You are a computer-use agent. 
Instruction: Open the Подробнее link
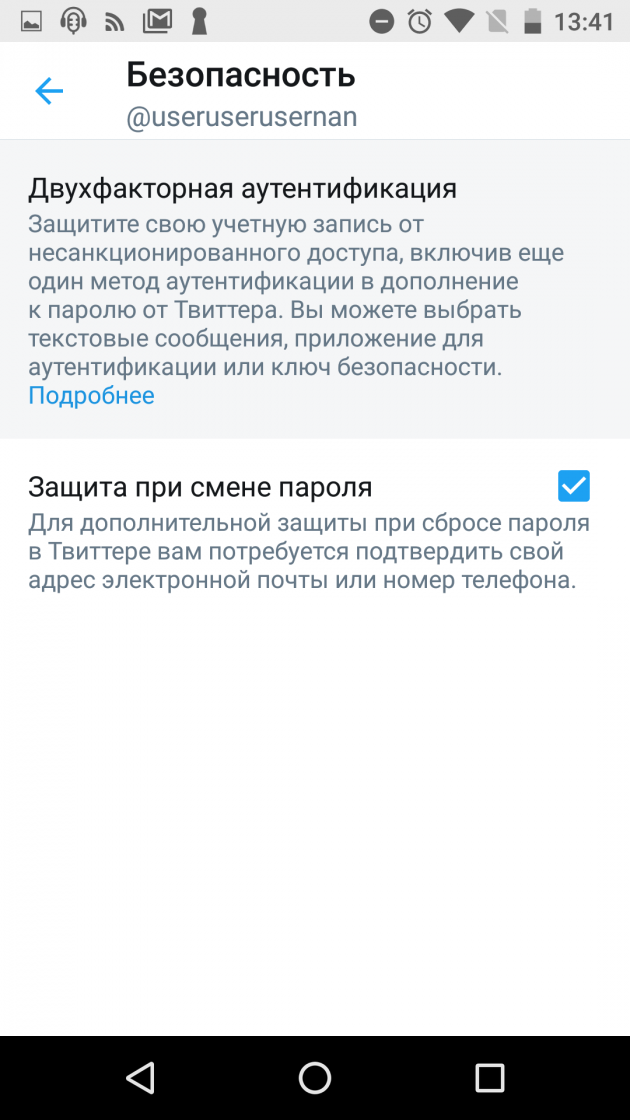[91, 396]
